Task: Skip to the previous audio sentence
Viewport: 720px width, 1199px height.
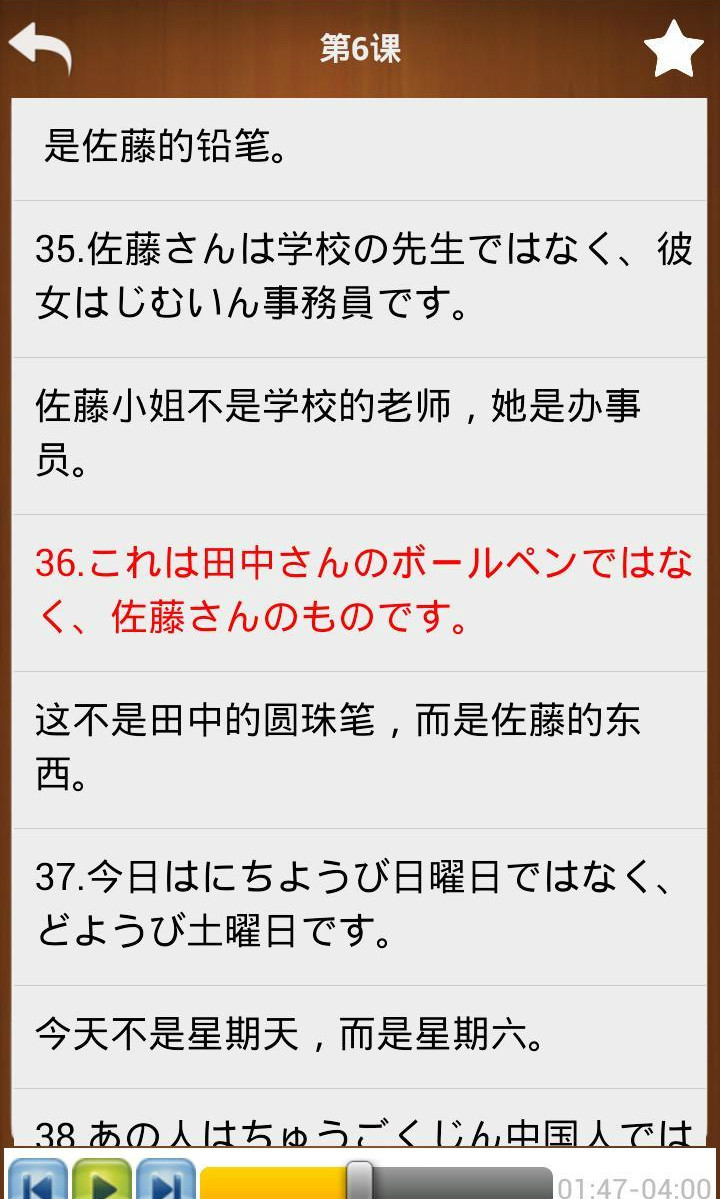Action: pos(37,1182)
